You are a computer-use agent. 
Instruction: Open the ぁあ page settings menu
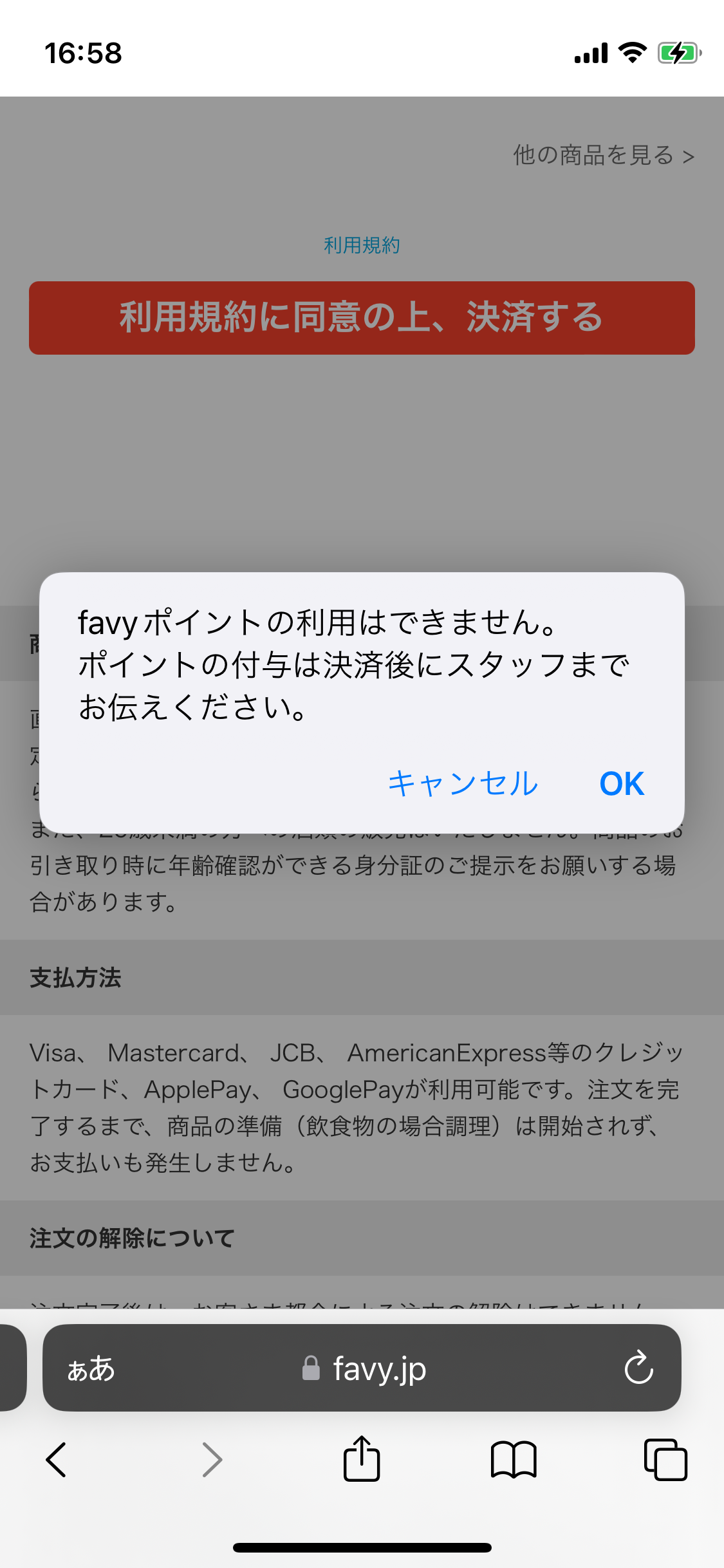click(x=91, y=1368)
